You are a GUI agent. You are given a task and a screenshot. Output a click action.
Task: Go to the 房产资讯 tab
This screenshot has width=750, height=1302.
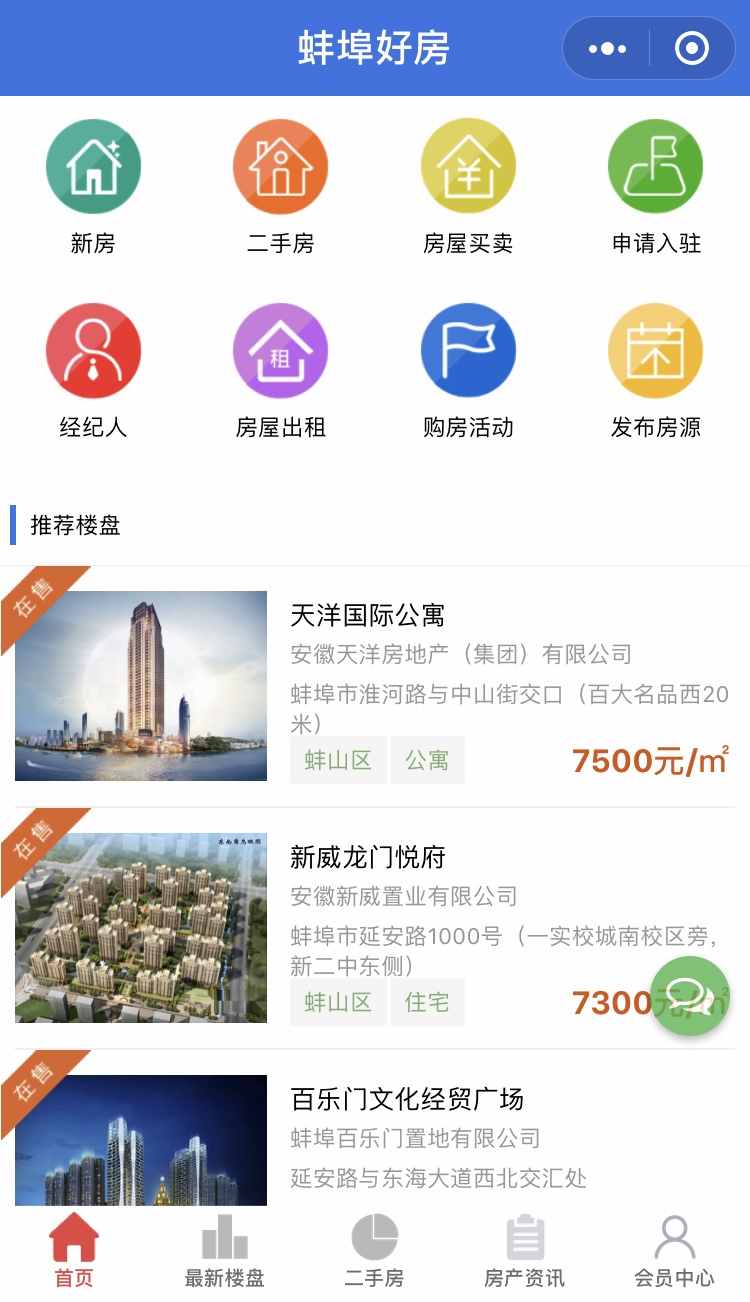[x=524, y=1250]
